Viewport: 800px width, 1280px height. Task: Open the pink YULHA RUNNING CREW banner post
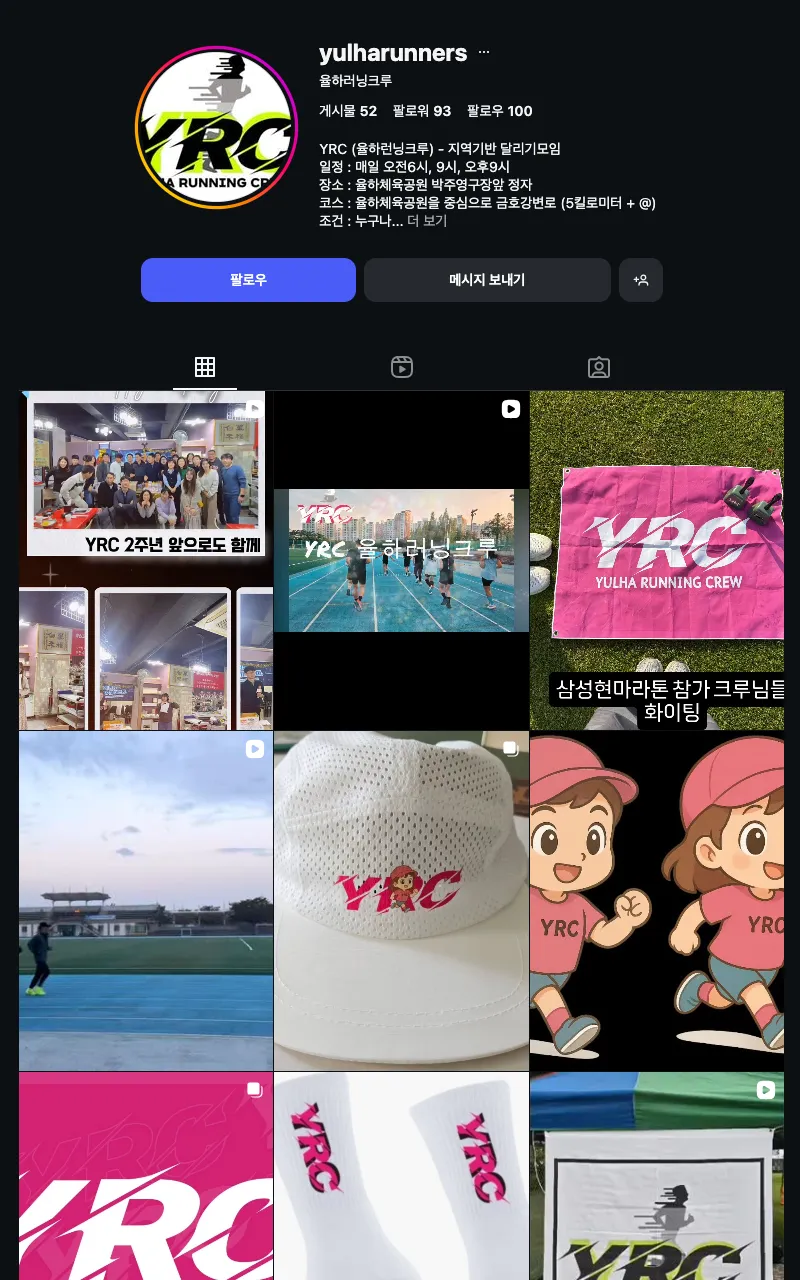[x=657, y=560]
